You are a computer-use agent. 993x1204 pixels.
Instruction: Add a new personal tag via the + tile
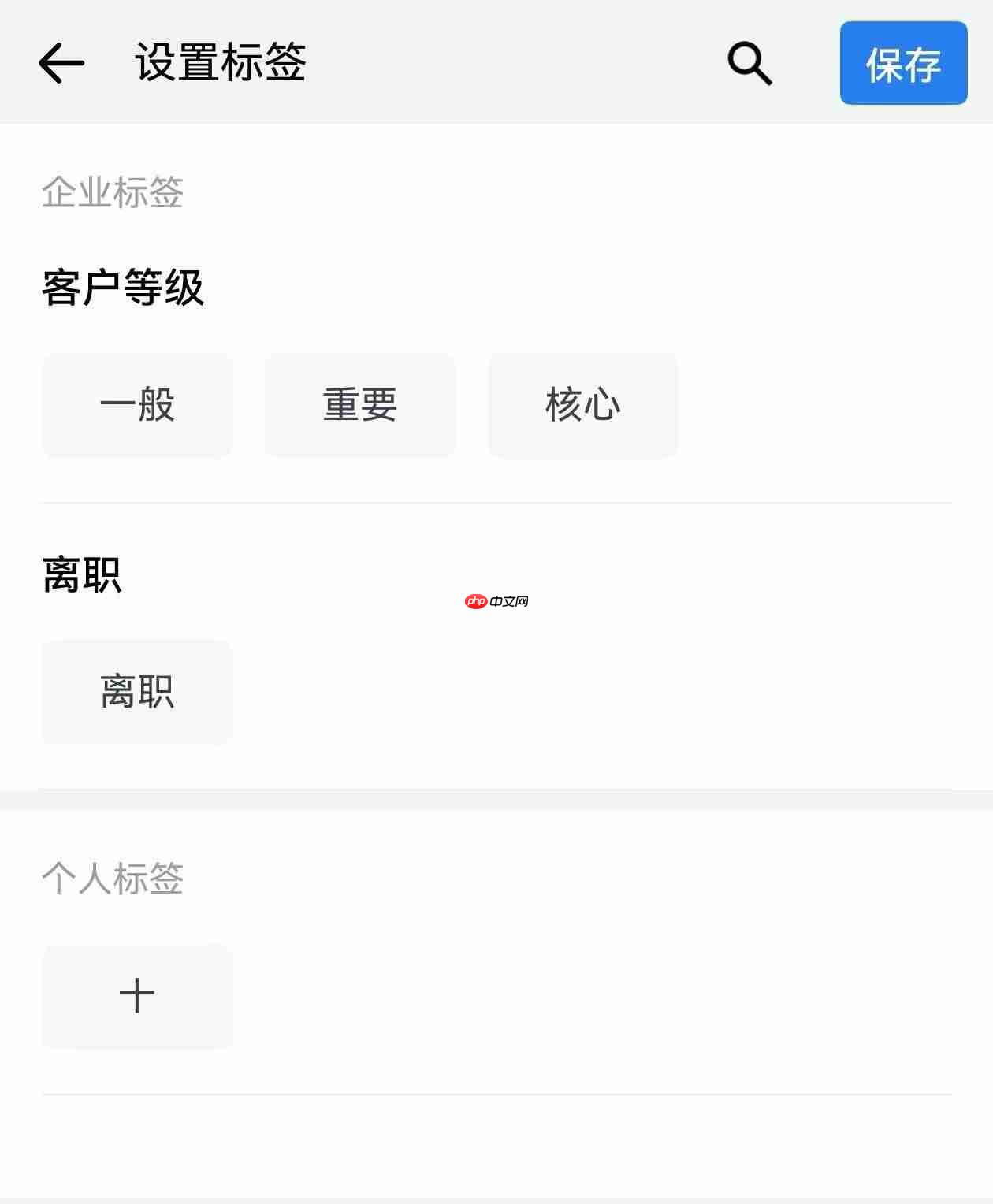[x=137, y=996]
